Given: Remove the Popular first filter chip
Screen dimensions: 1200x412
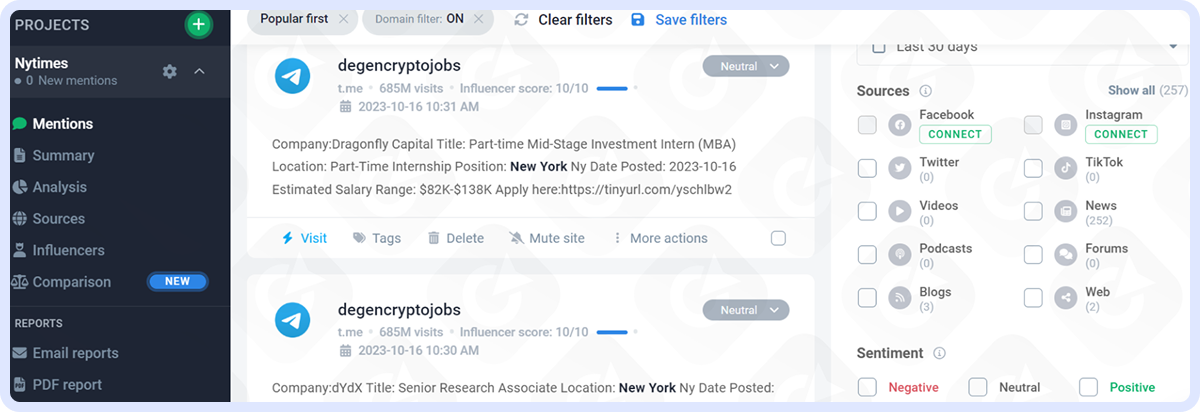Looking at the screenshot, I should coord(344,19).
